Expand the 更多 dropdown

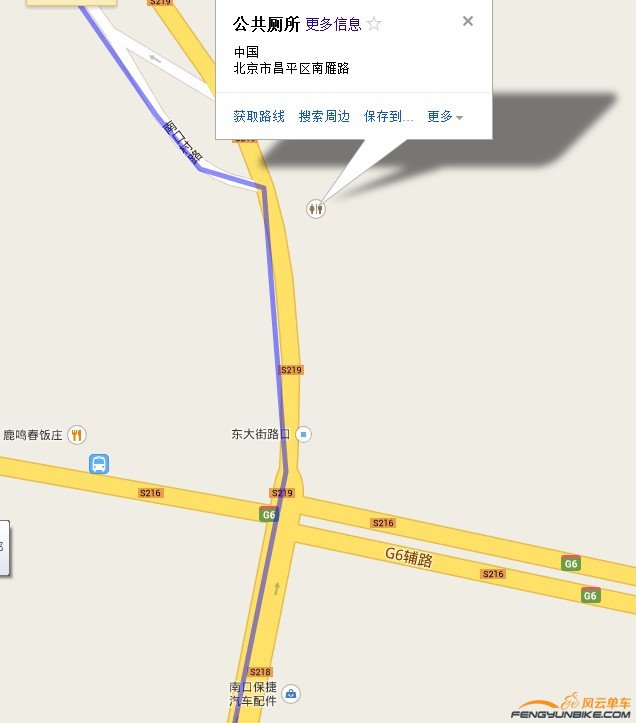[445, 116]
